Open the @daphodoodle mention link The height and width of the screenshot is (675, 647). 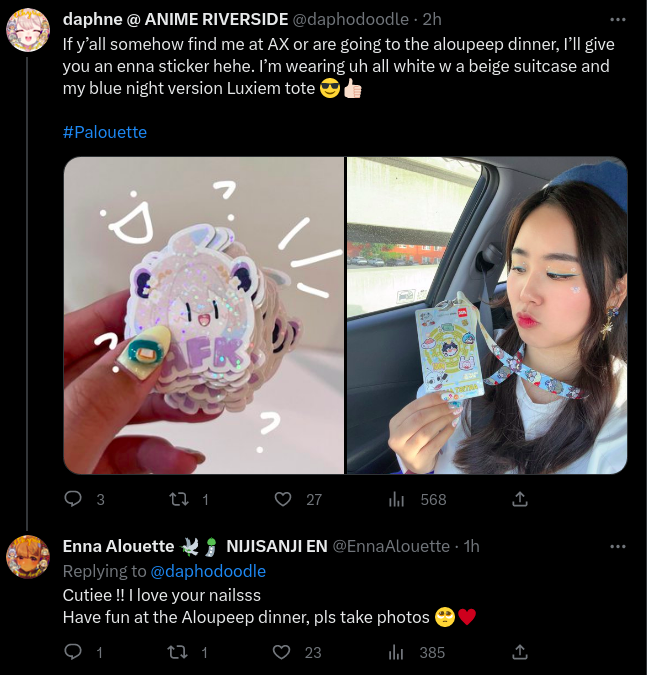[208, 571]
